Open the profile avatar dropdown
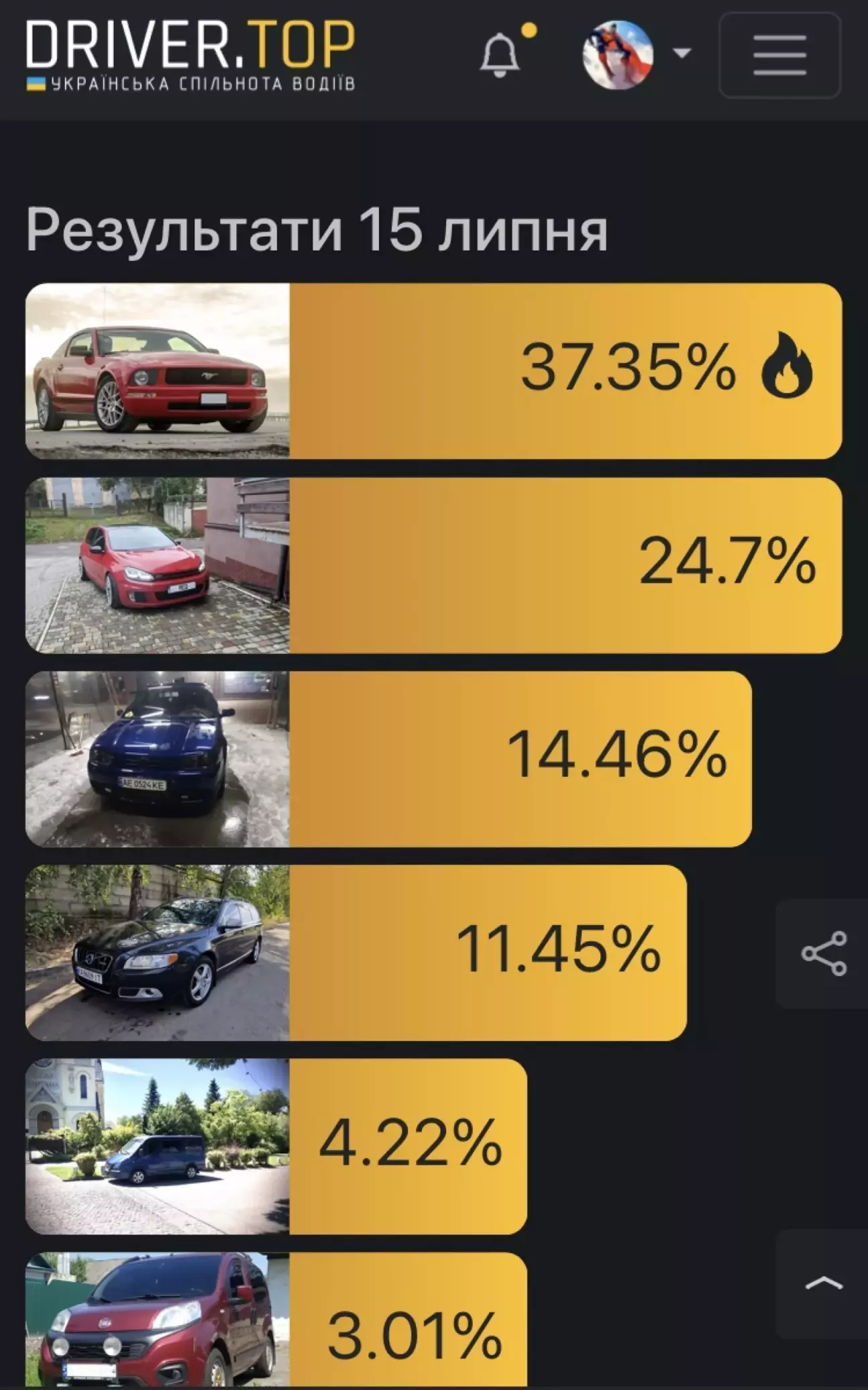The width and height of the screenshot is (868, 1390). [x=636, y=54]
